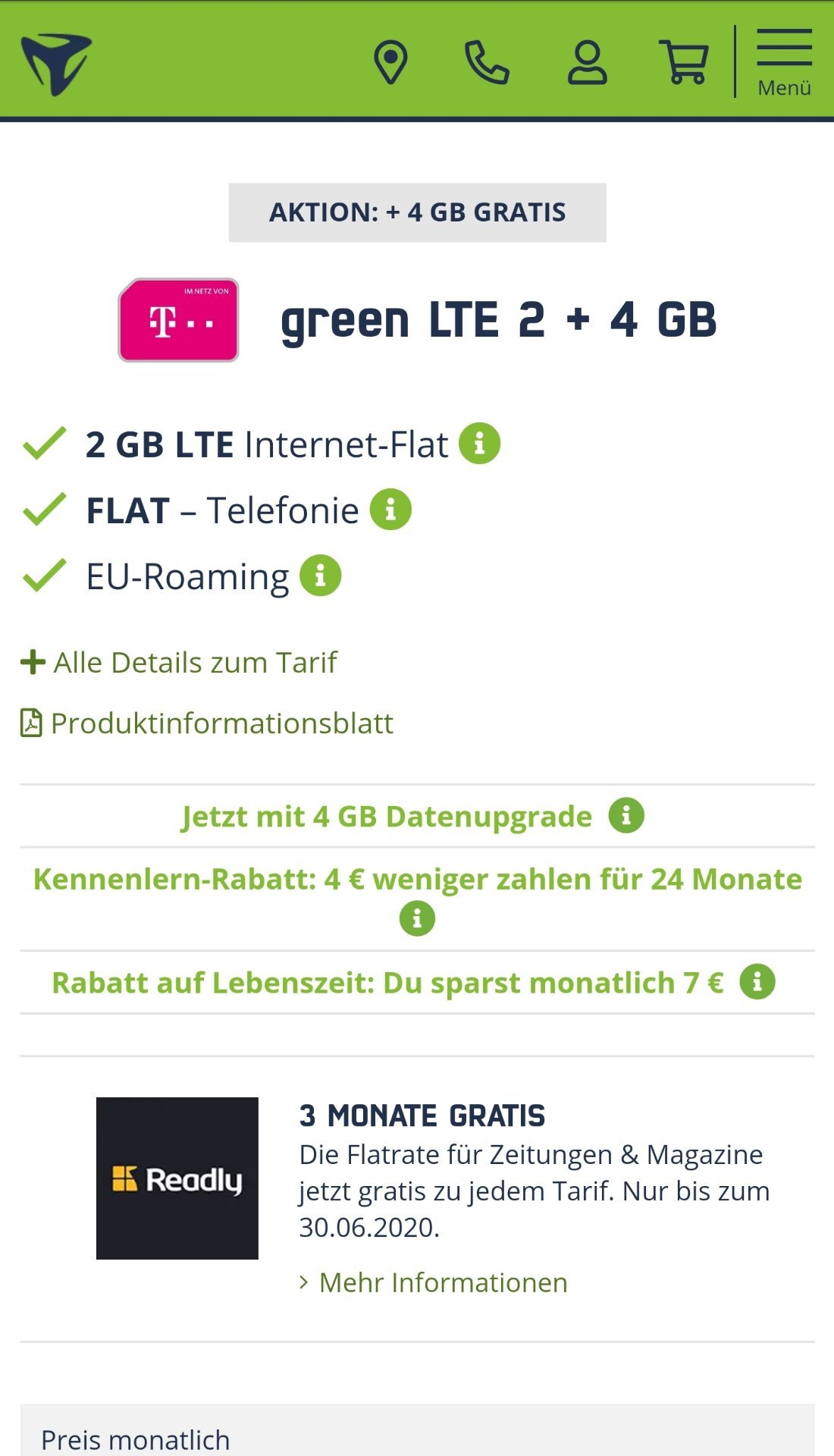Open the Produktinformationsblatt PDF link

(207, 723)
